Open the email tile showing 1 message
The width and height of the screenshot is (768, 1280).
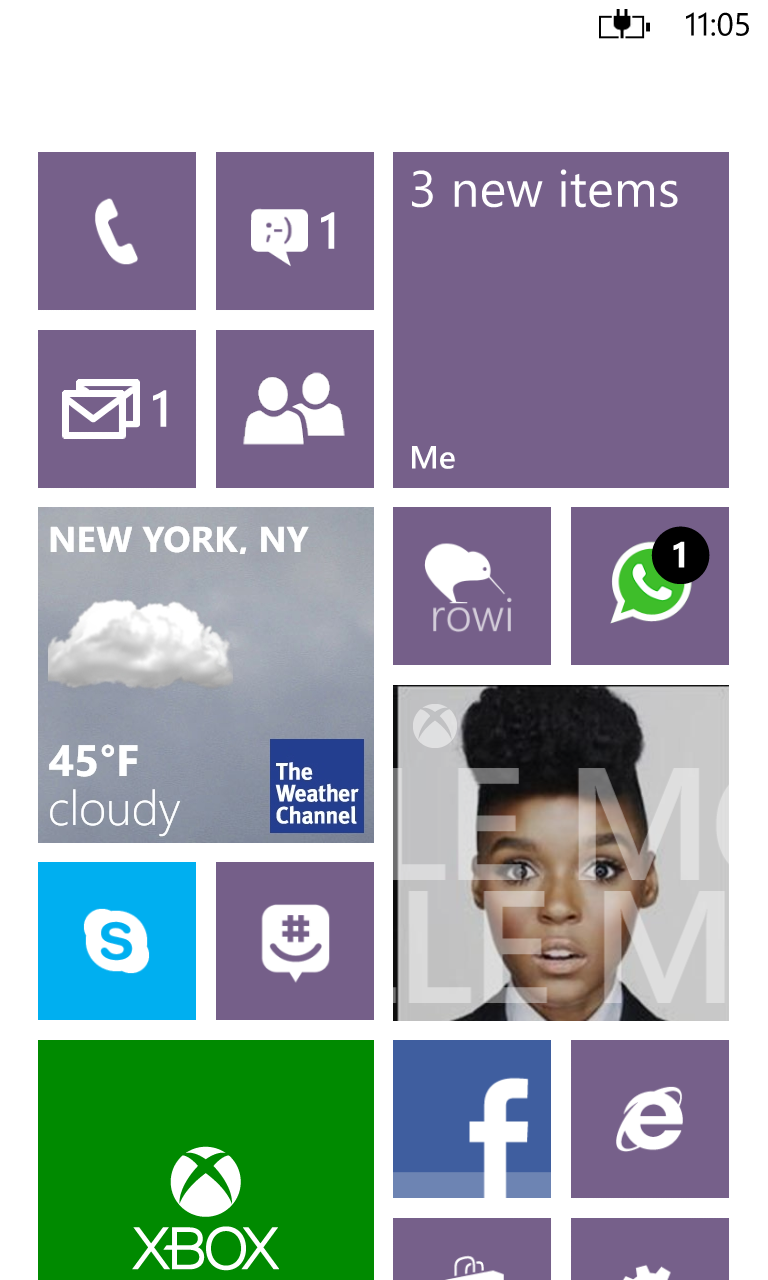(x=117, y=409)
